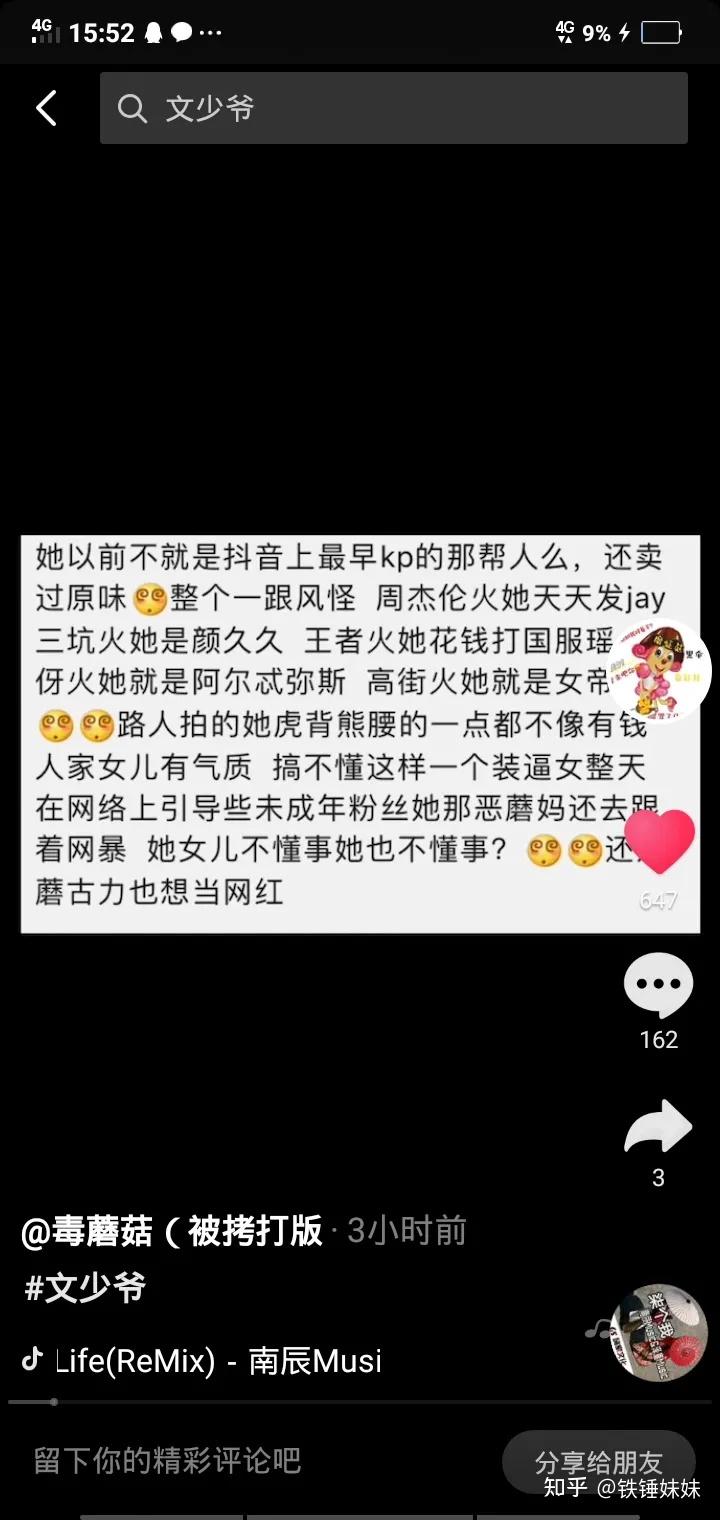
Task: Like the video with the heart icon
Action: click(x=658, y=842)
